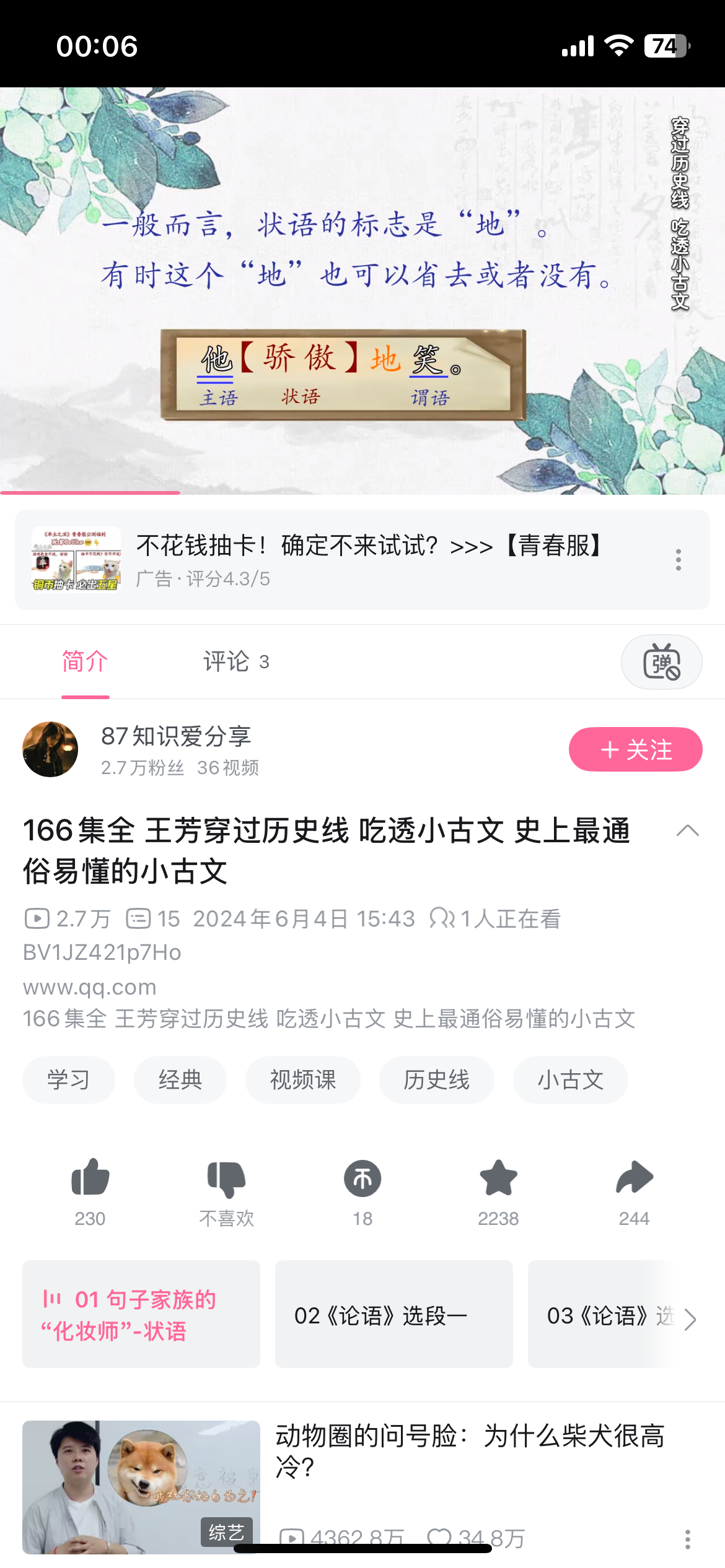Click the 学习 tag
The height and width of the screenshot is (1568, 725).
(68, 1079)
